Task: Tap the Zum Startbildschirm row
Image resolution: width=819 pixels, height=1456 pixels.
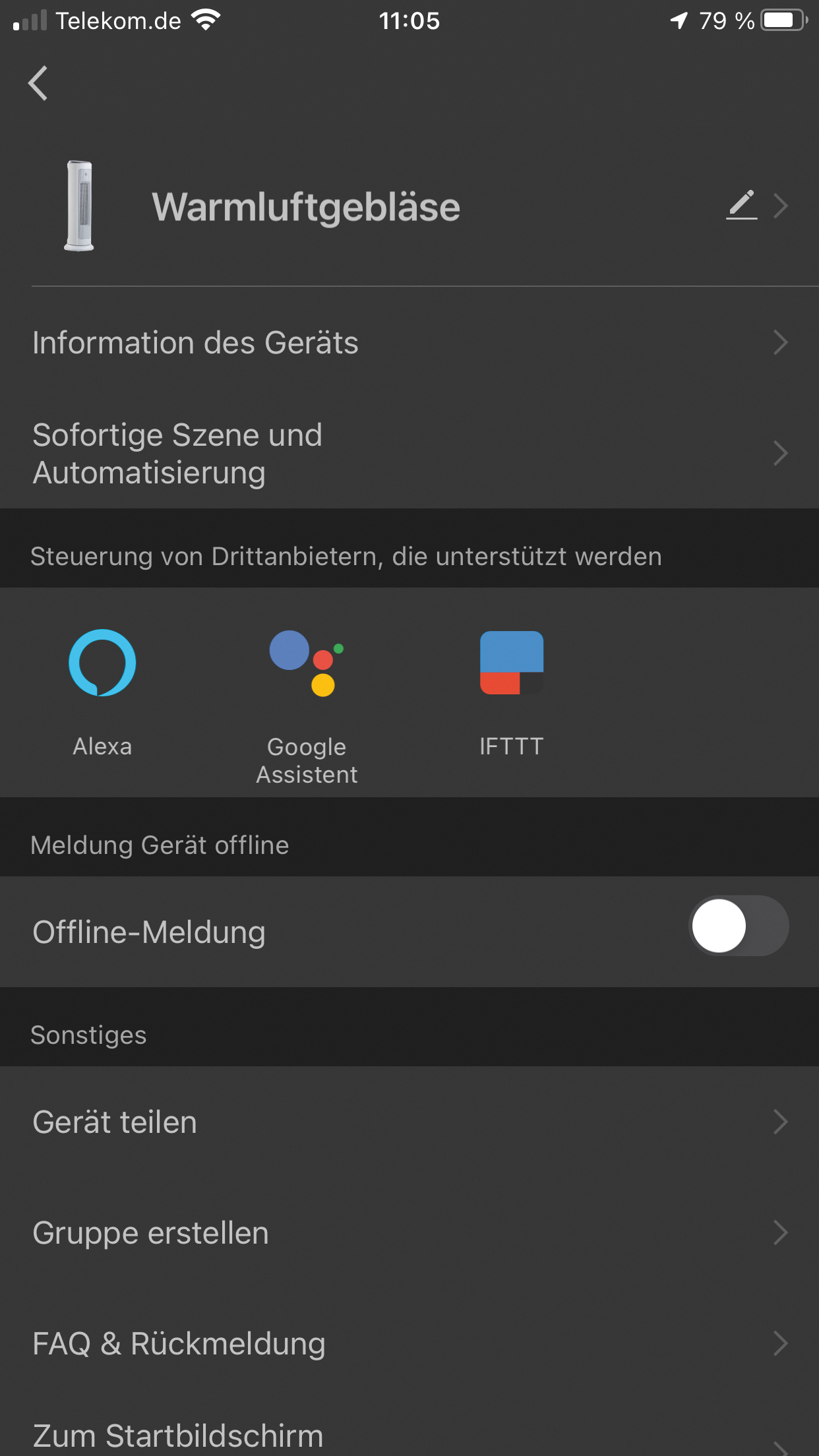Action: coord(409,1435)
